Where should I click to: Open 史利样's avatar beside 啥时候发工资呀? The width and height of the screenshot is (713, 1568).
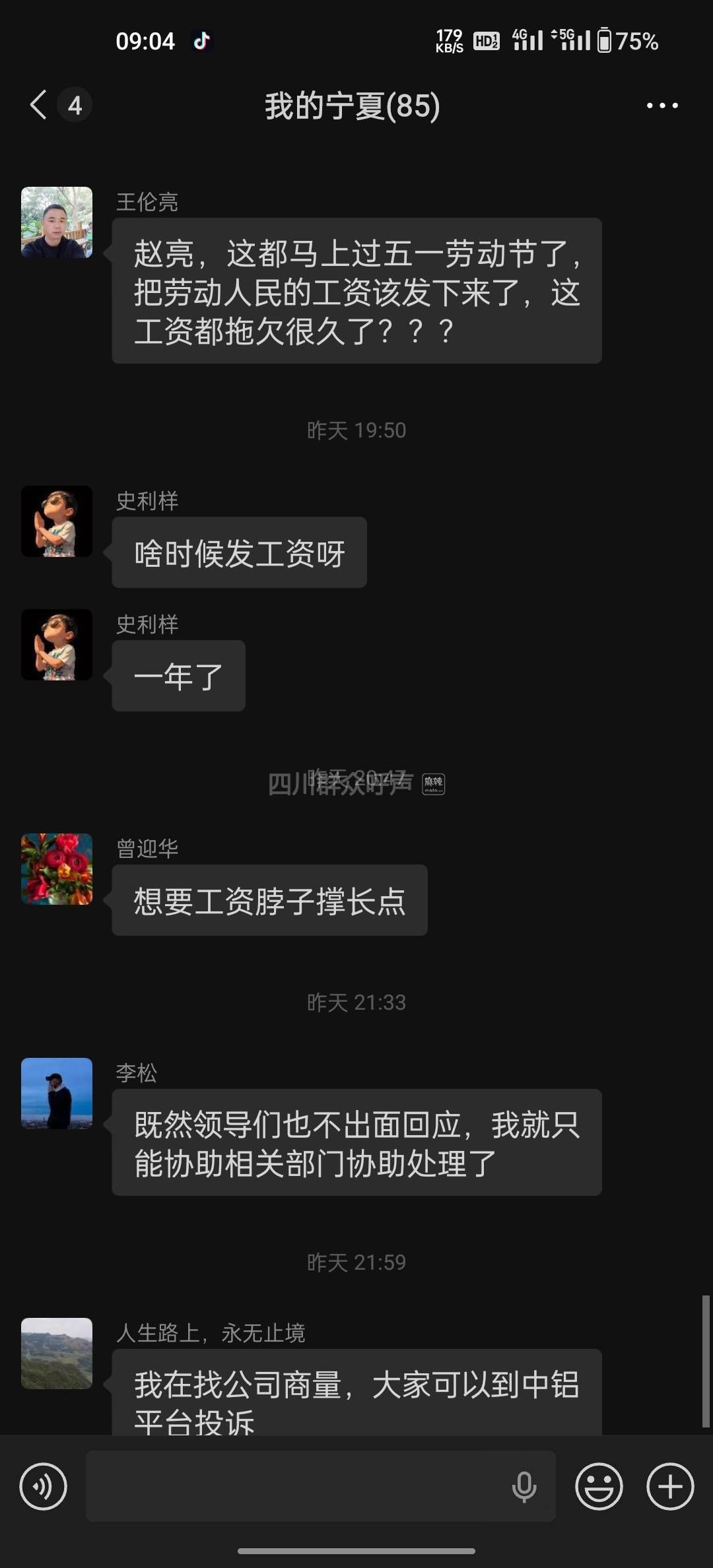(57, 521)
